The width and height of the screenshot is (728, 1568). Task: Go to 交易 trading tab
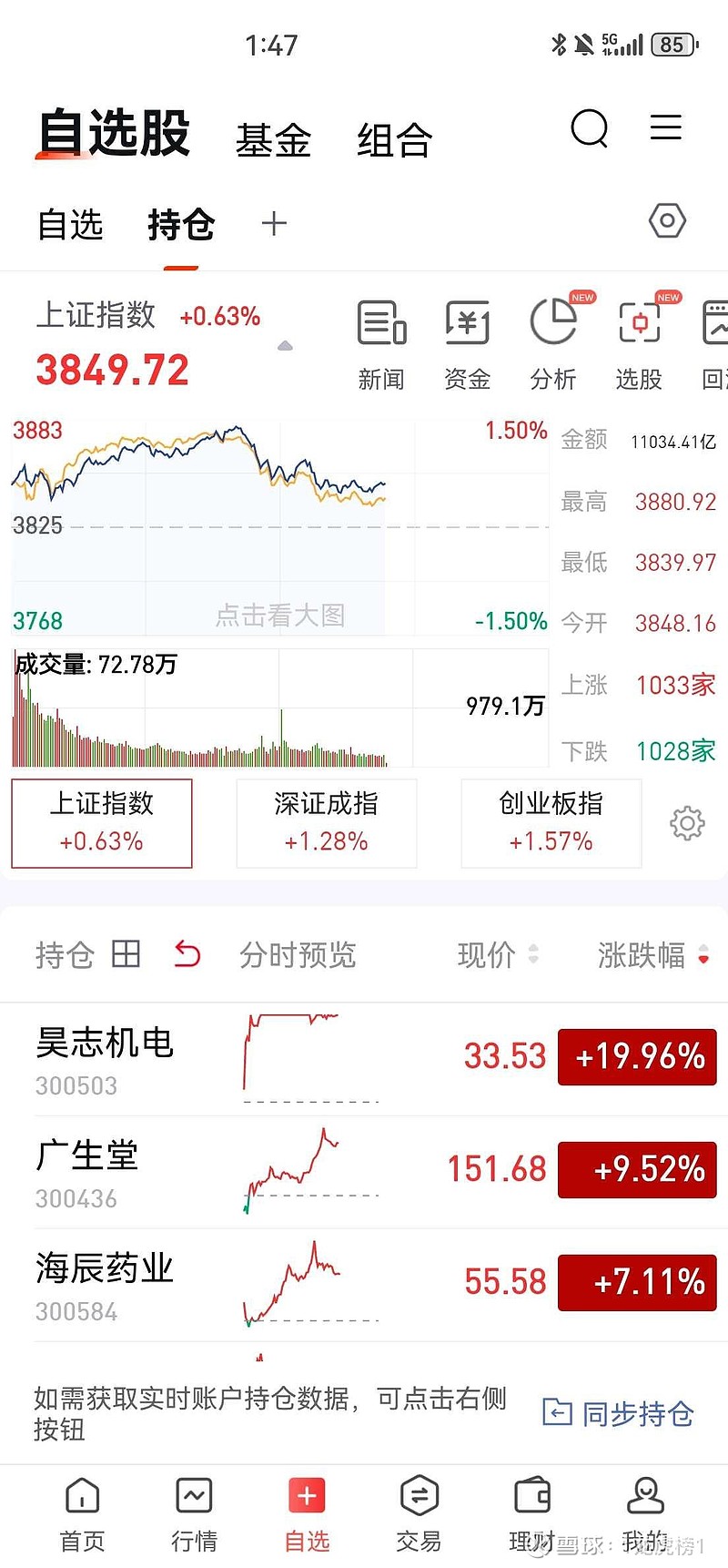(419, 1515)
